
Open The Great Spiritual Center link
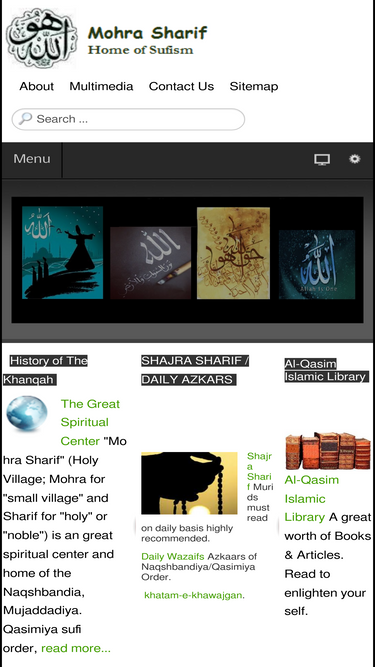pyautogui.click(x=90, y=422)
